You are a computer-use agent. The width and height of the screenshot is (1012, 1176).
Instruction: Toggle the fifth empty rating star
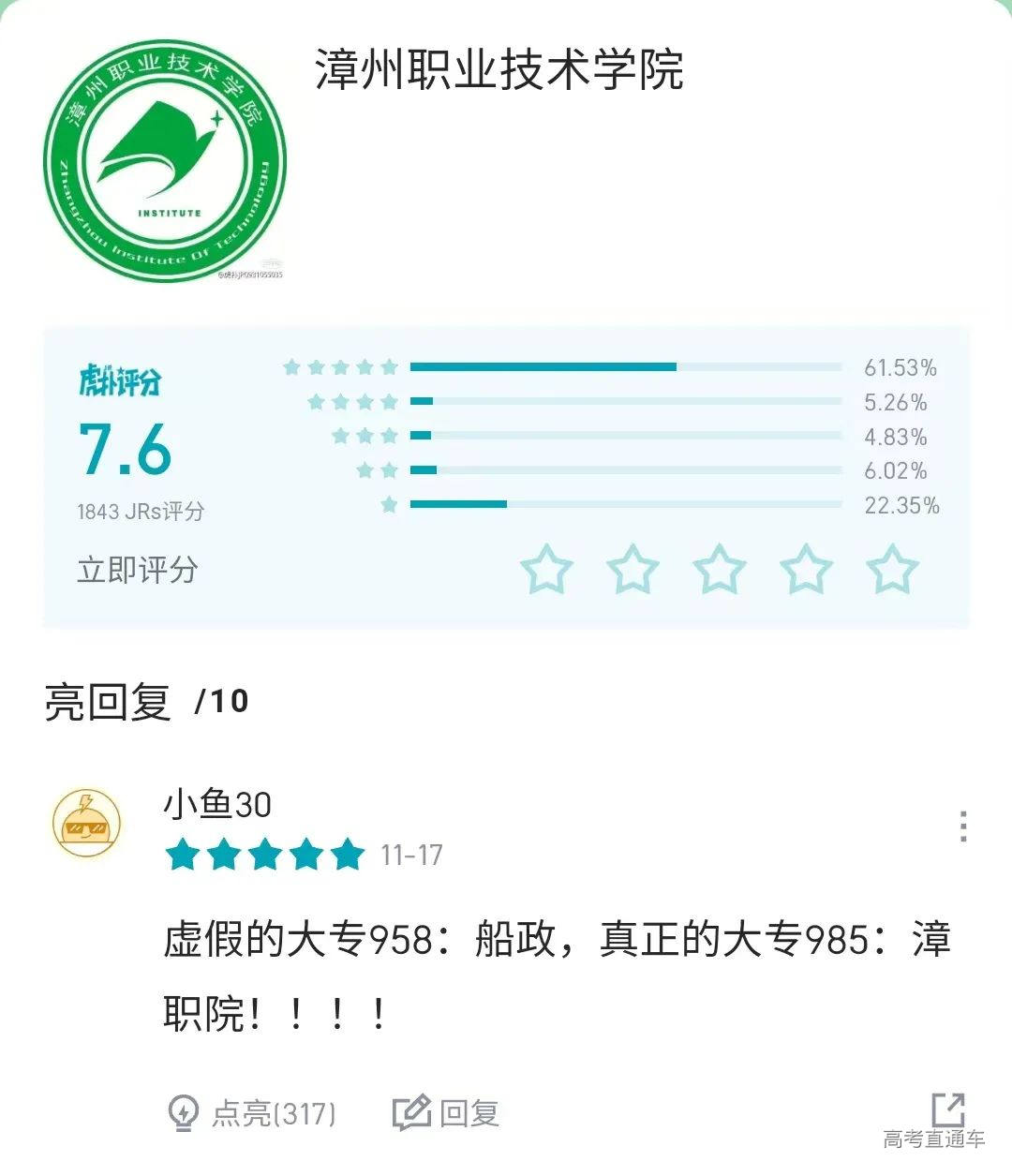point(891,568)
